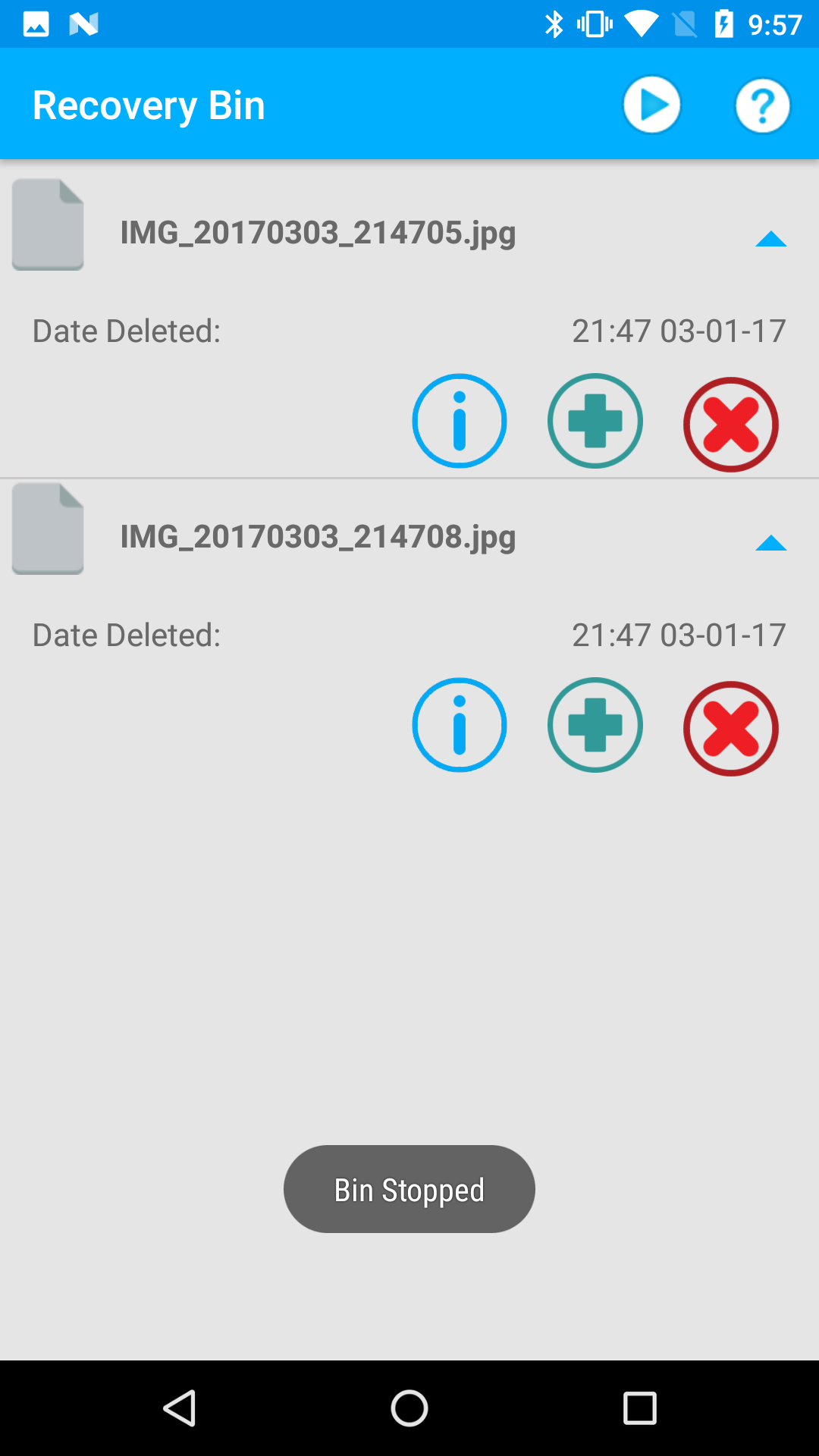819x1456 pixels.
Task: View info for IMG_20170303_214705.jpg
Action: (x=459, y=420)
